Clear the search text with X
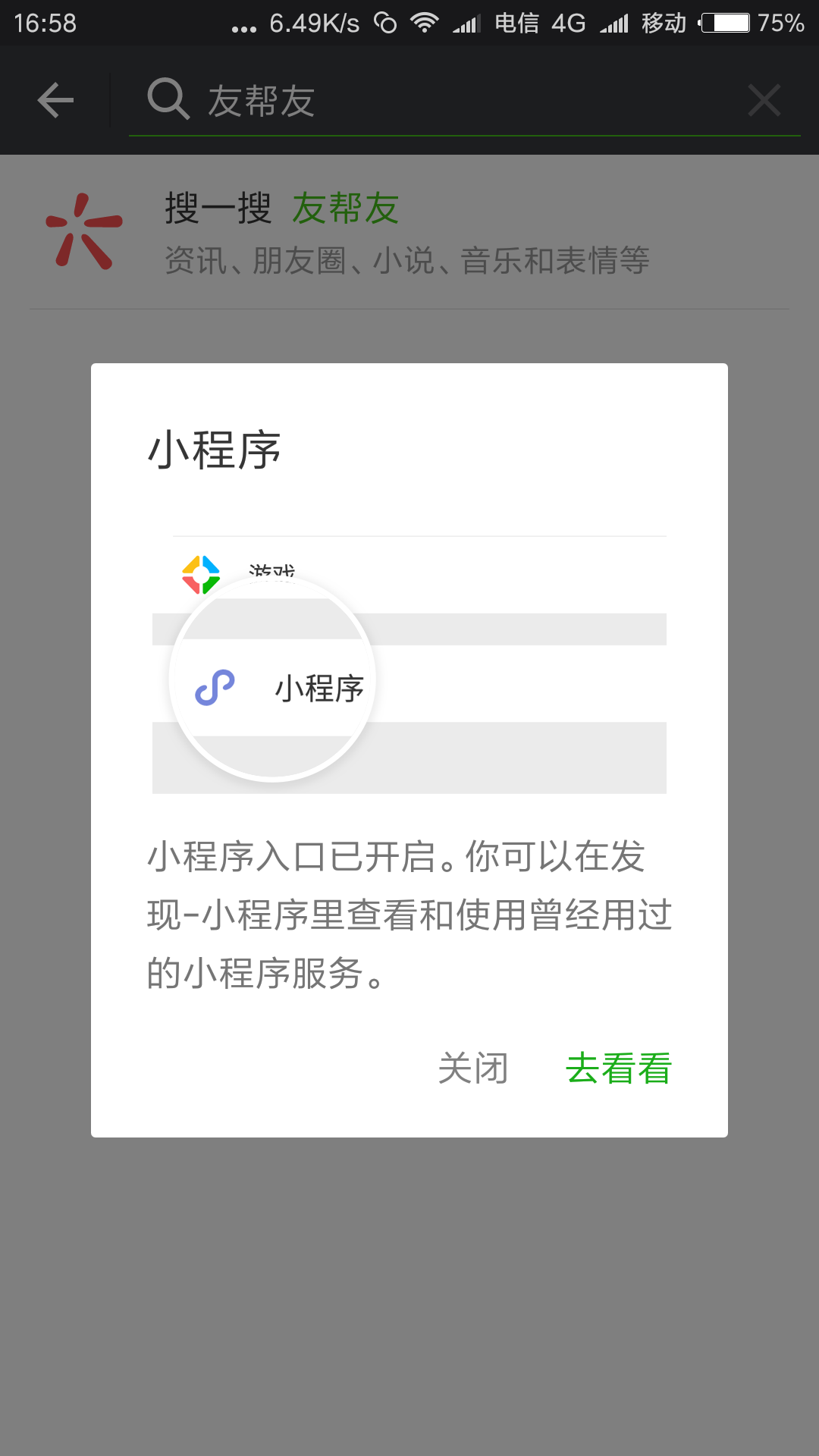The height and width of the screenshot is (1456, 819). pyautogui.click(x=764, y=100)
